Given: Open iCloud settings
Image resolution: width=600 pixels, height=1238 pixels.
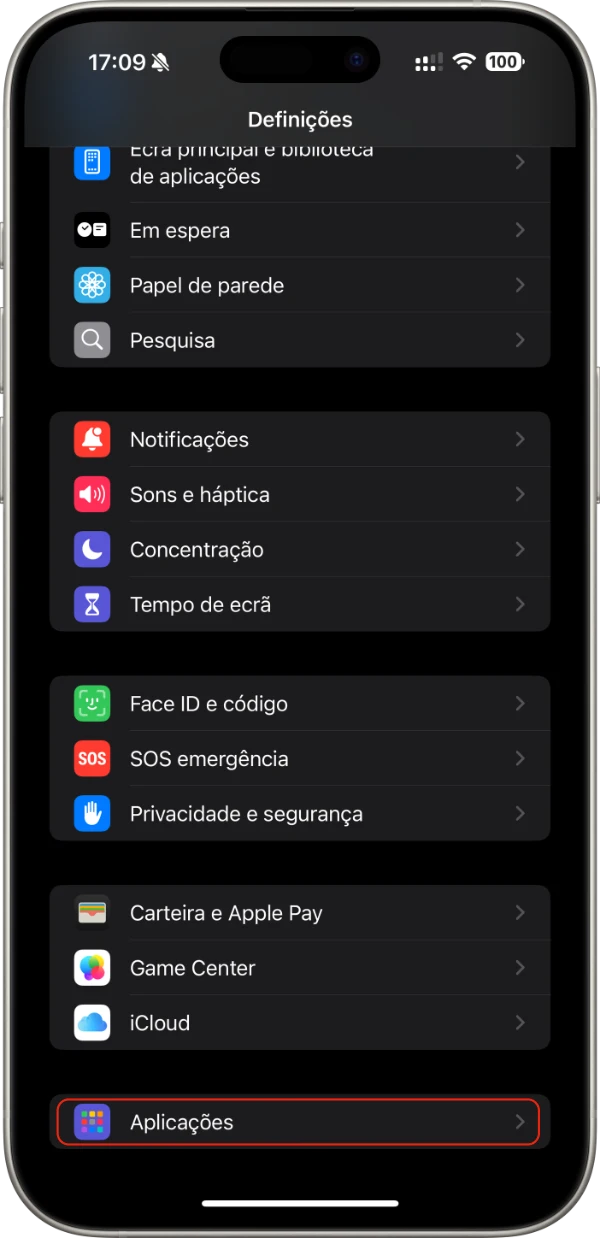Looking at the screenshot, I should coord(300,1022).
